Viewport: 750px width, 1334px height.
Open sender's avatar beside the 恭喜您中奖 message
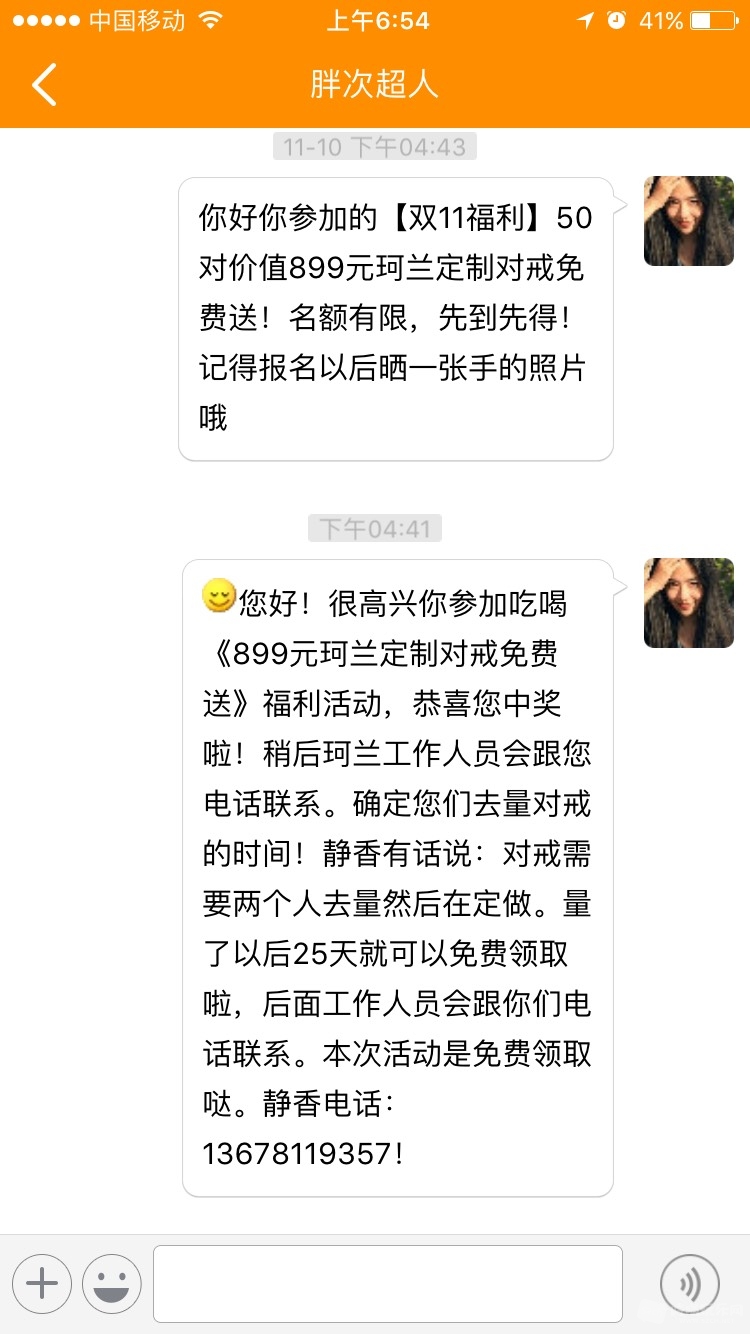tap(688, 603)
